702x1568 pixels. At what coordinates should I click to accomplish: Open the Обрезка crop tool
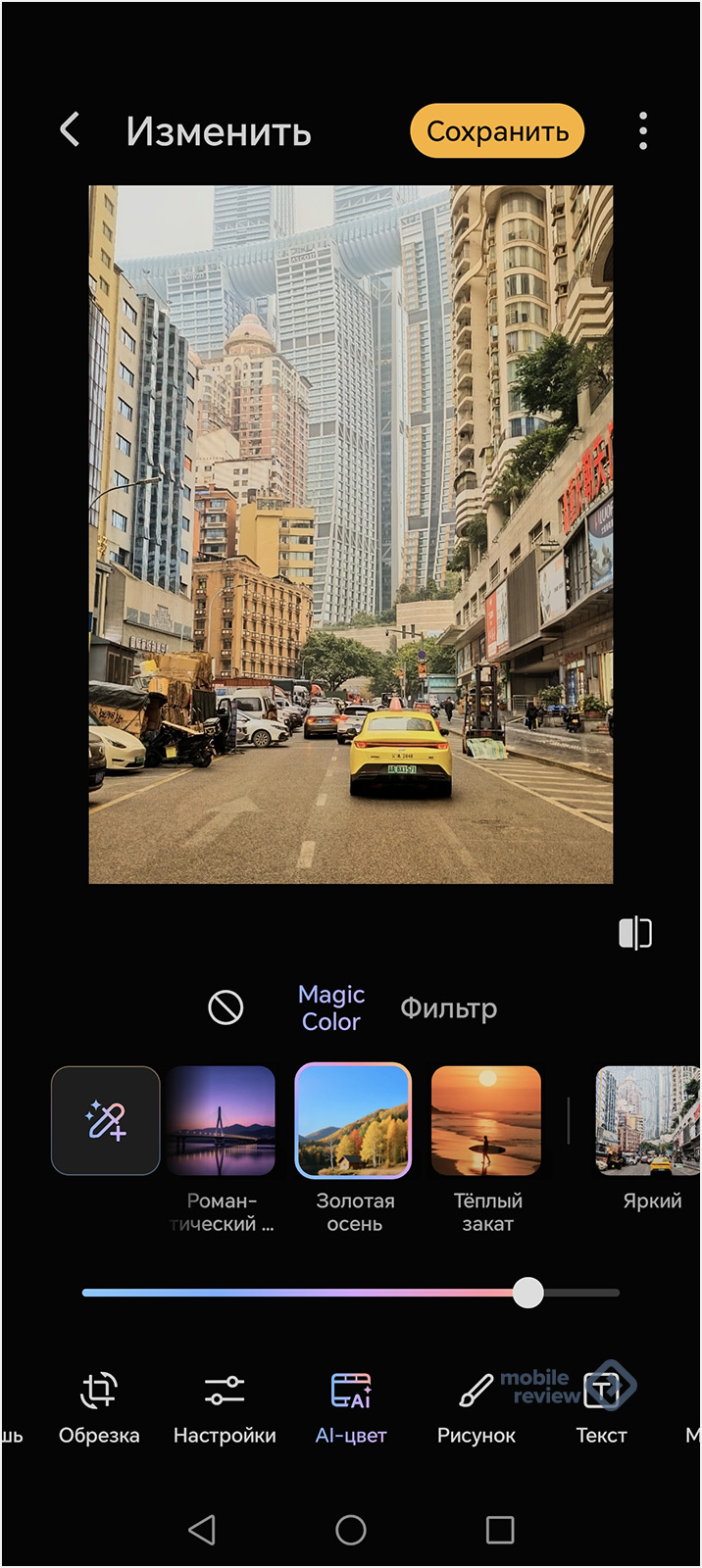click(x=99, y=1407)
